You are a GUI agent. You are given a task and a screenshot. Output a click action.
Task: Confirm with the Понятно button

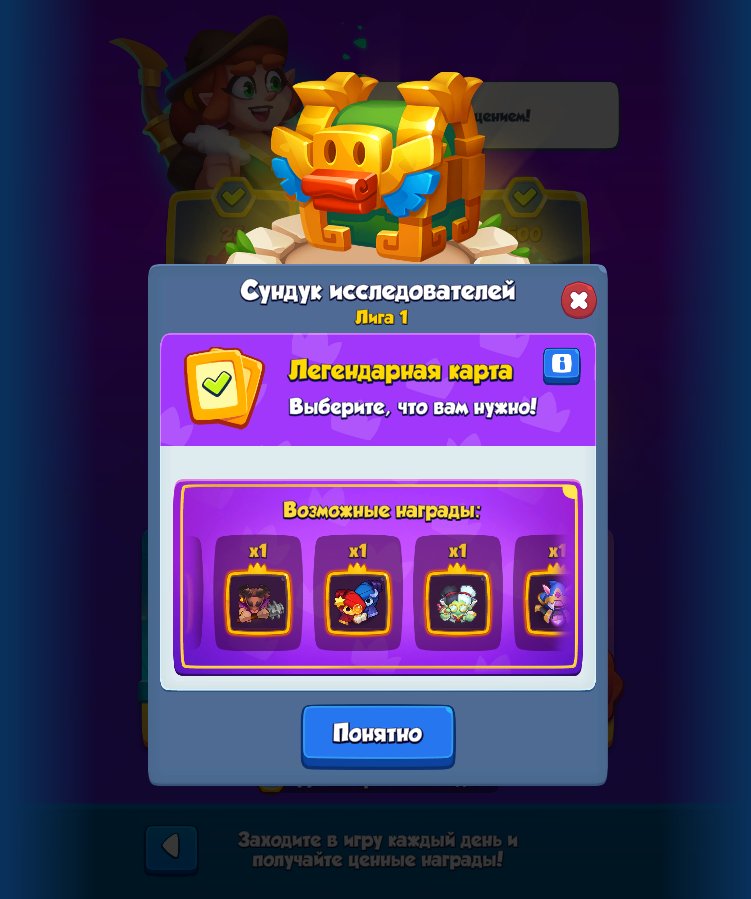coord(378,735)
